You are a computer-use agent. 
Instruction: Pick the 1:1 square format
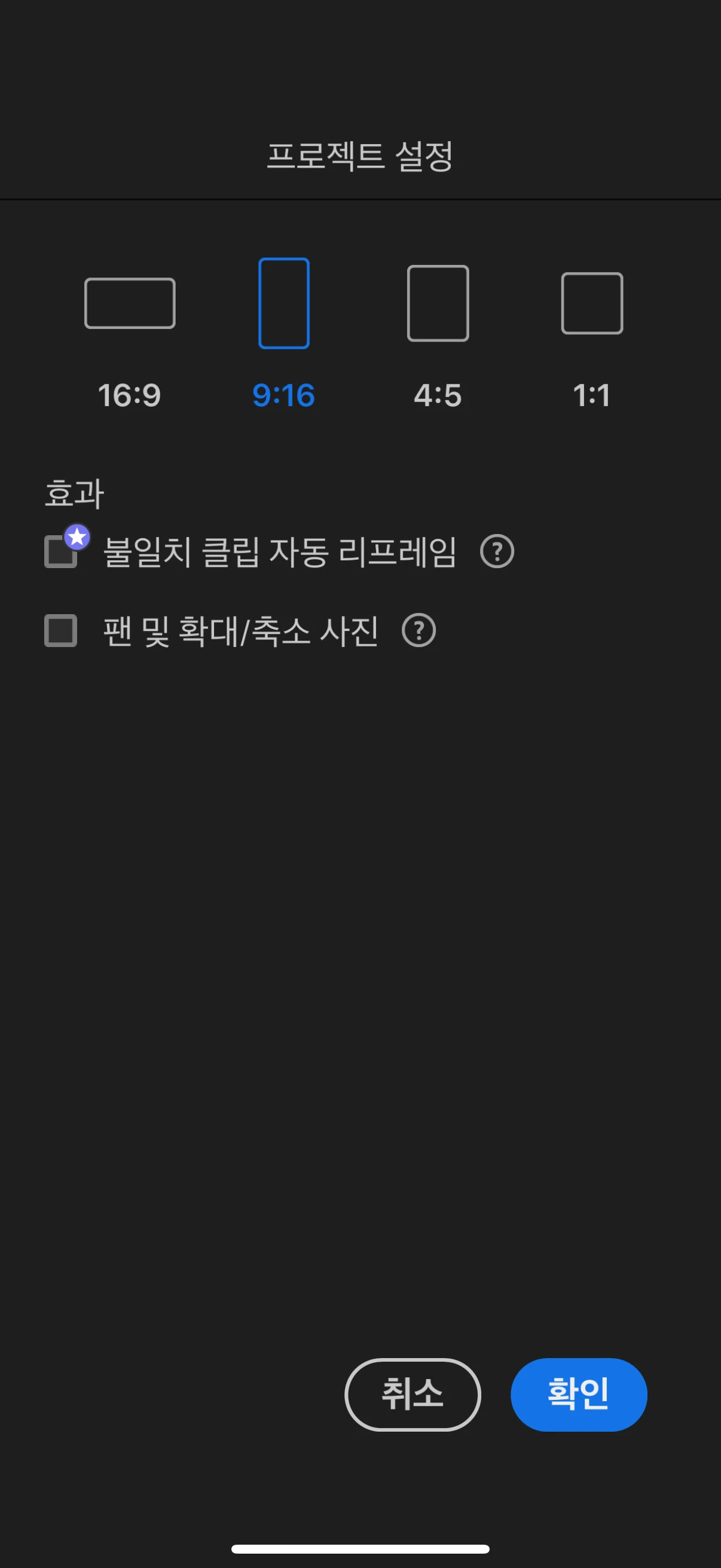click(591, 303)
